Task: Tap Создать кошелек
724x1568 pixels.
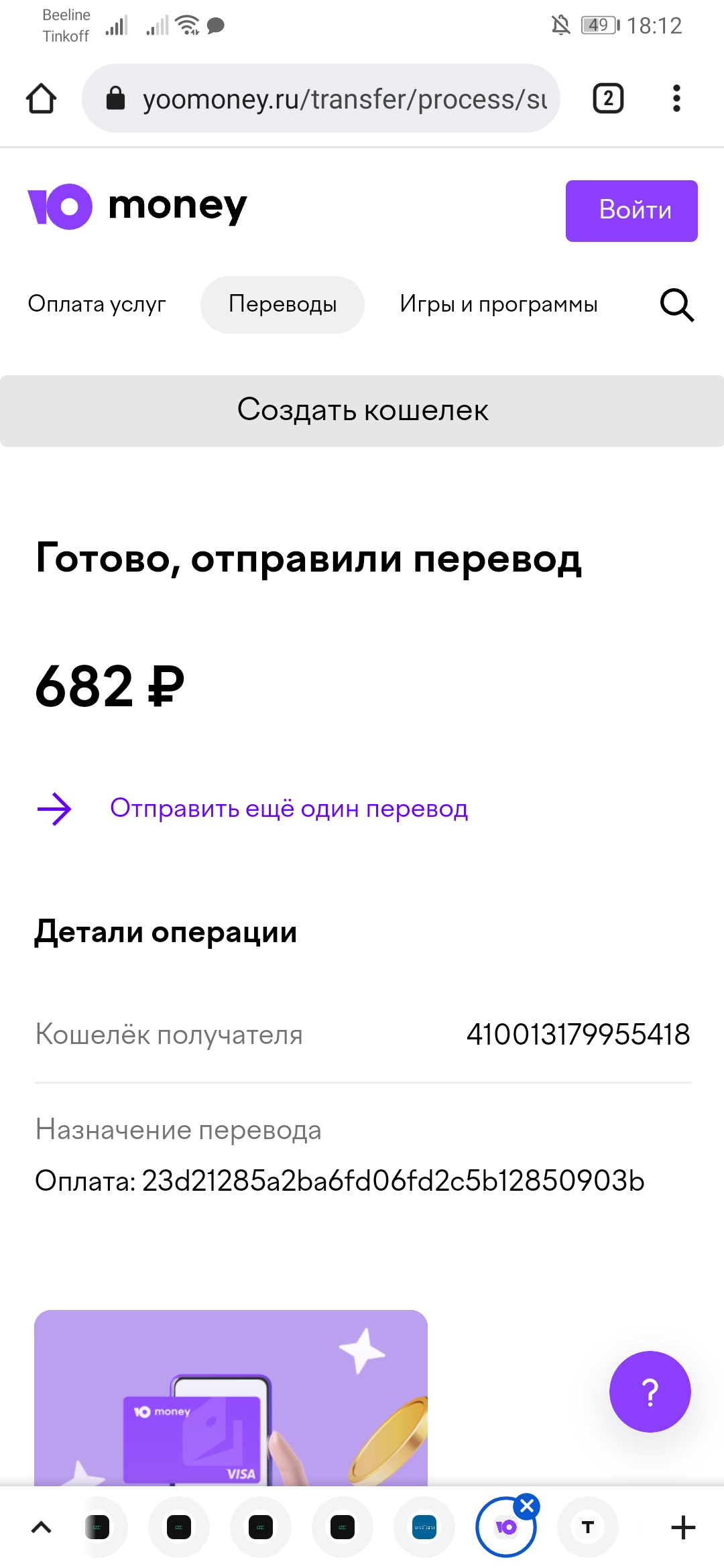Action: (362, 411)
